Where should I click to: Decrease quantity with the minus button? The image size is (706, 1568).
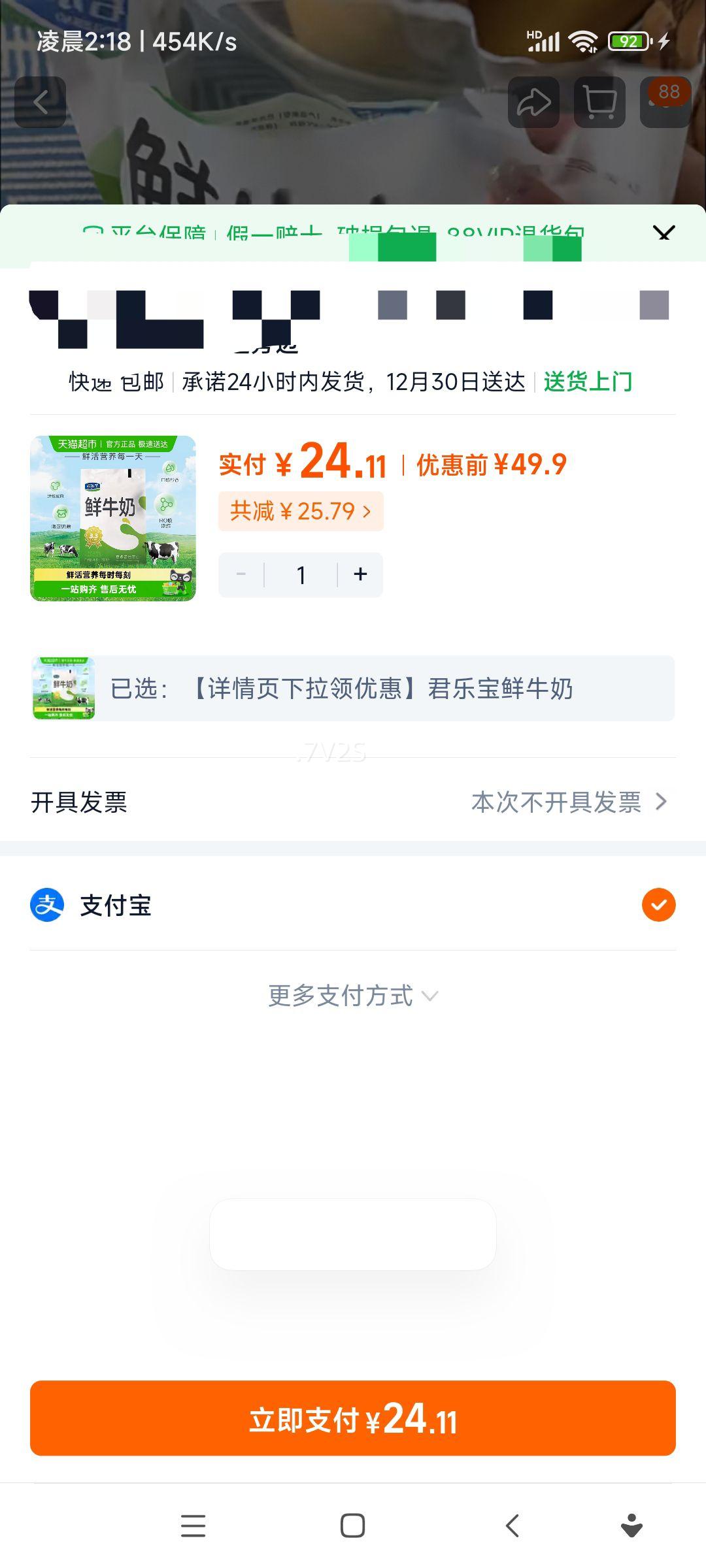pos(241,574)
